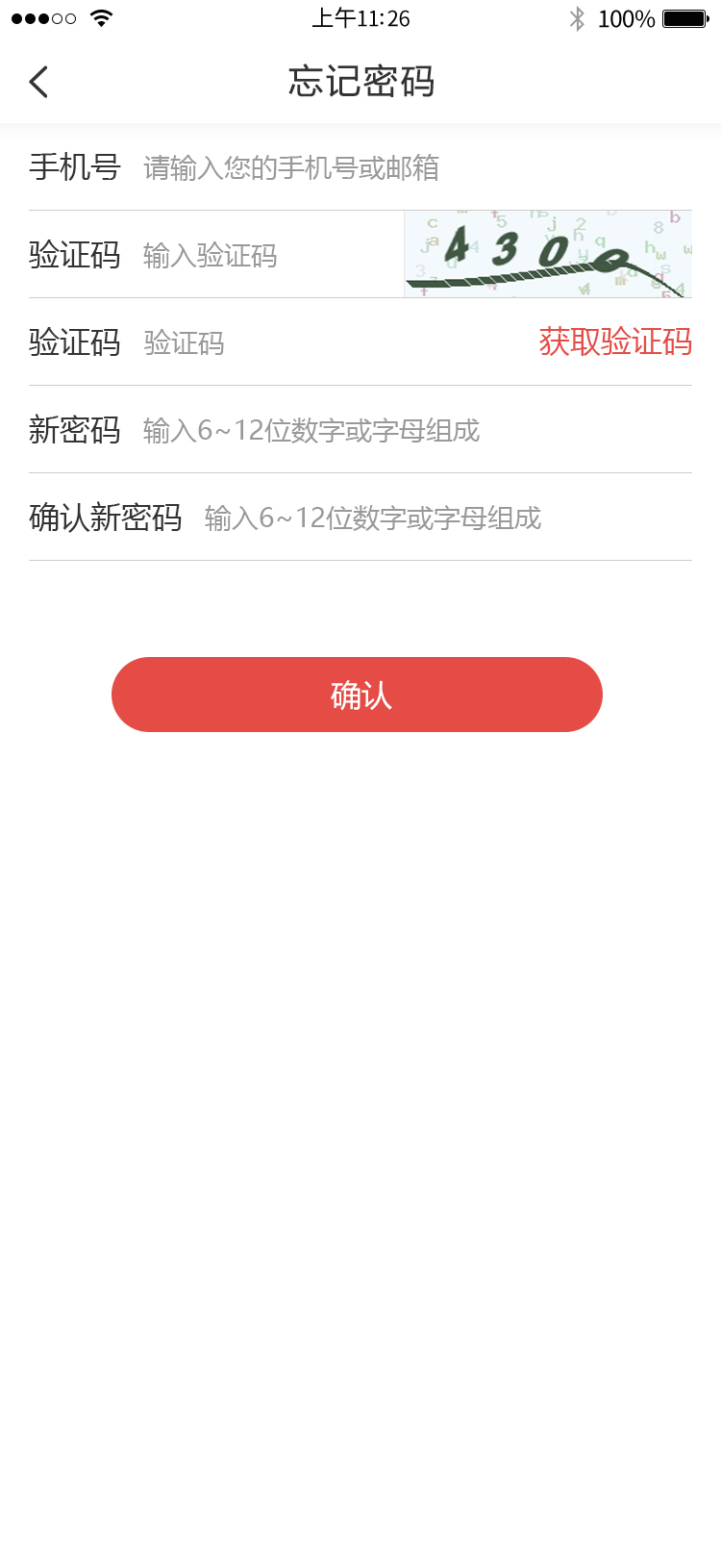Tap 获取验证码 to request a code
Screen dimensions: 721x1568
(x=615, y=342)
